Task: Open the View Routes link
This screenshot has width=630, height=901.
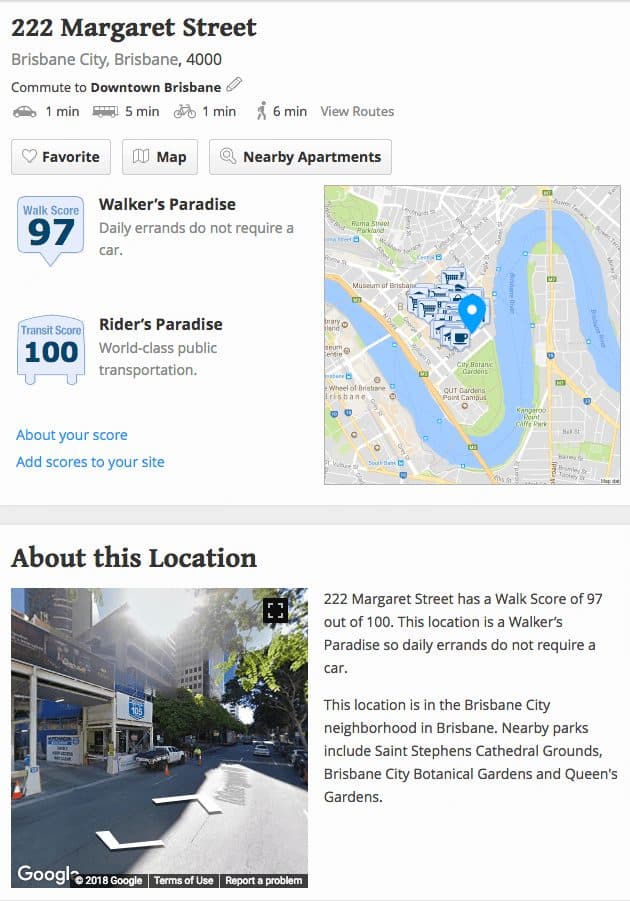Action: (357, 111)
